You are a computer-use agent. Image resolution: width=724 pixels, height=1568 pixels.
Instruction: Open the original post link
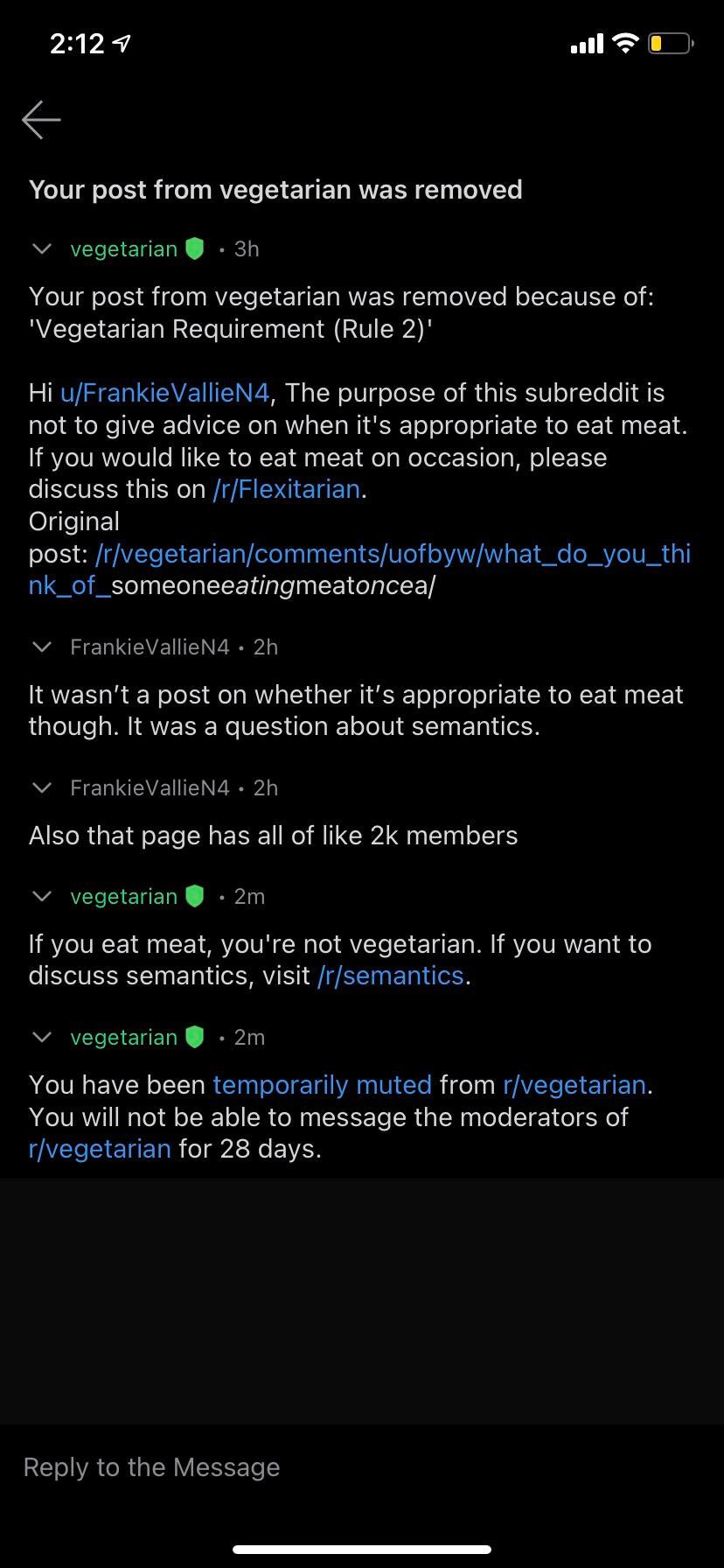click(359, 570)
